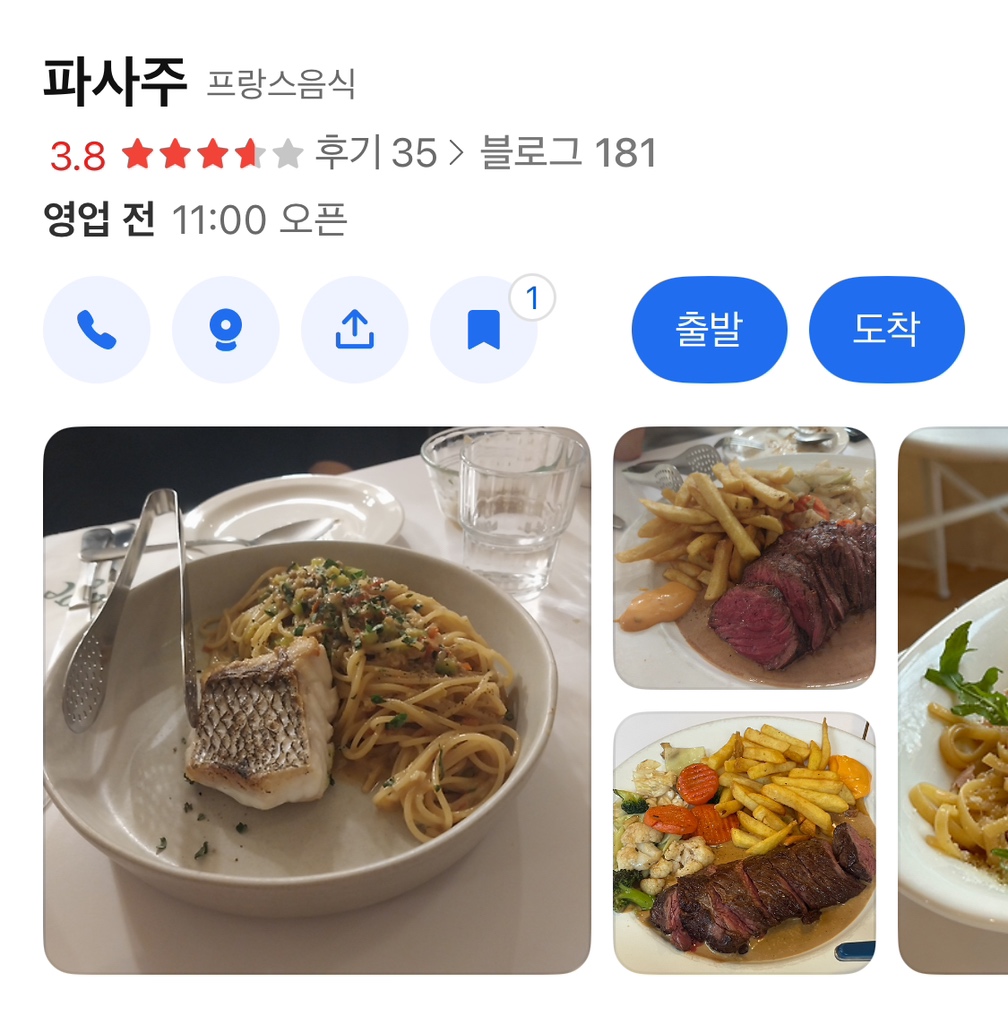View the 블로그 181 posts
The height and width of the screenshot is (1024, 1008).
[x=569, y=154]
